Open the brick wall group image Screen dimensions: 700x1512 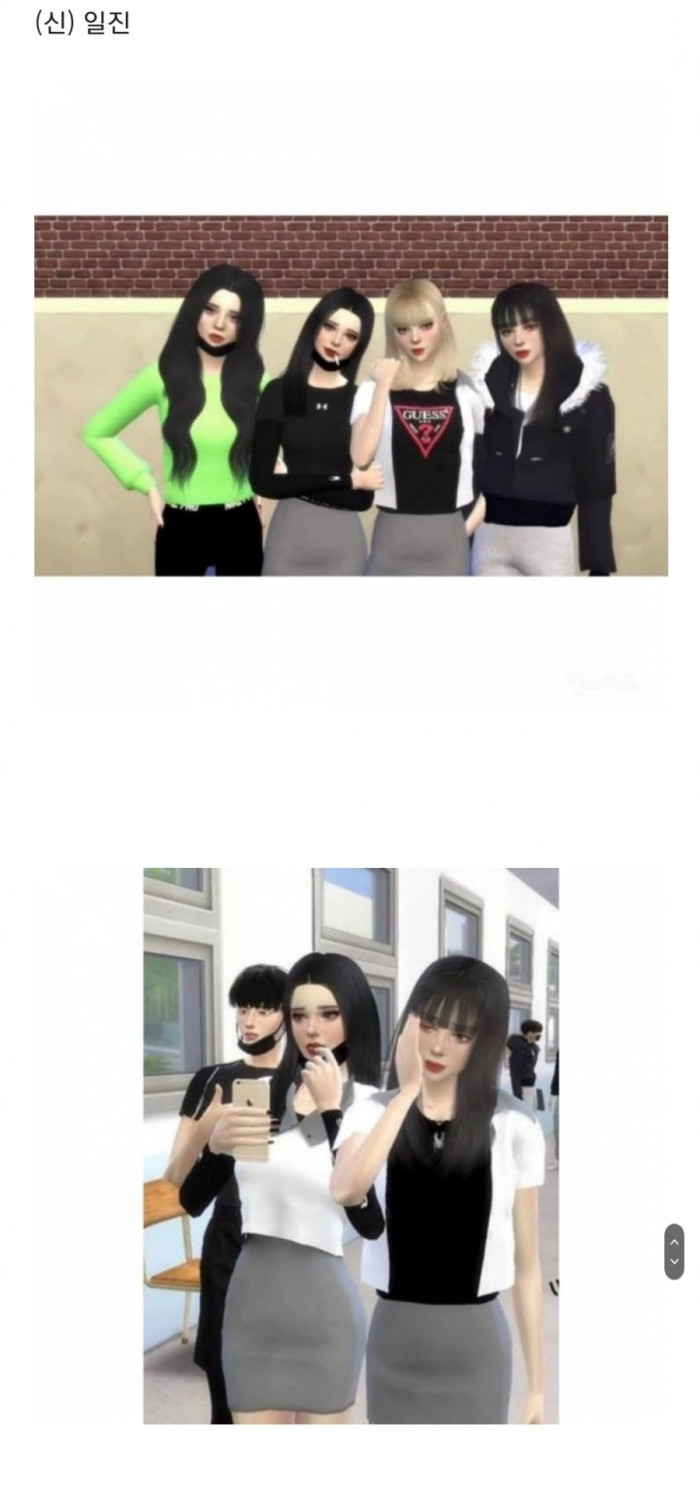coord(350,395)
